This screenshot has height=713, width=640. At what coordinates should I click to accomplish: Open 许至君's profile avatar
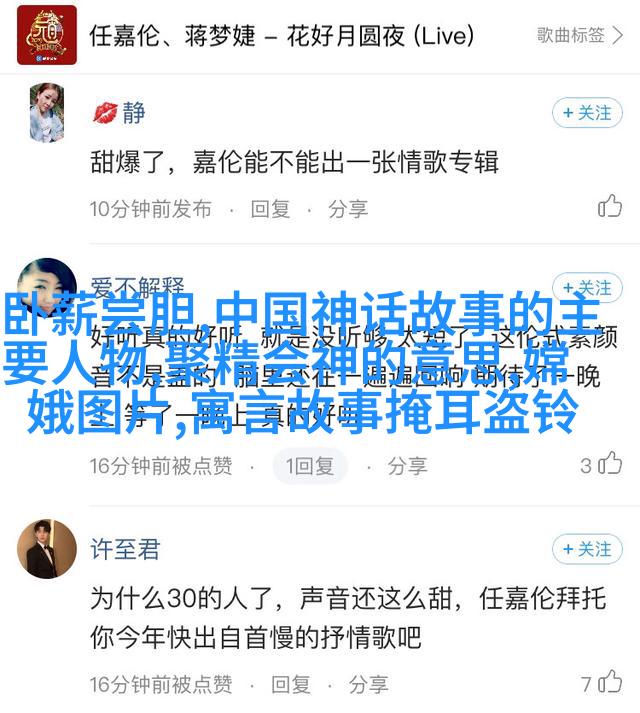(x=47, y=549)
